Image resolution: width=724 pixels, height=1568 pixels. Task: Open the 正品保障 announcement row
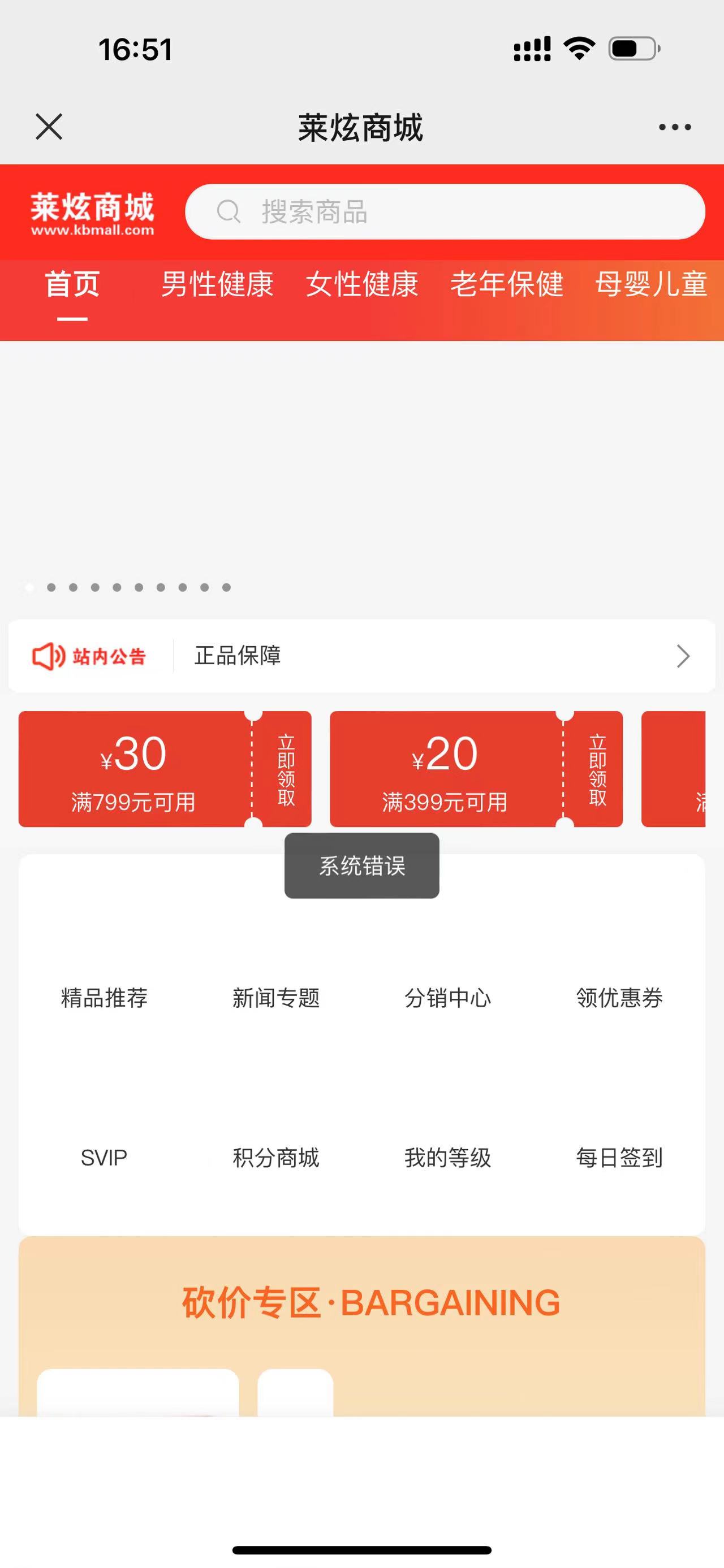tap(361, 656)
